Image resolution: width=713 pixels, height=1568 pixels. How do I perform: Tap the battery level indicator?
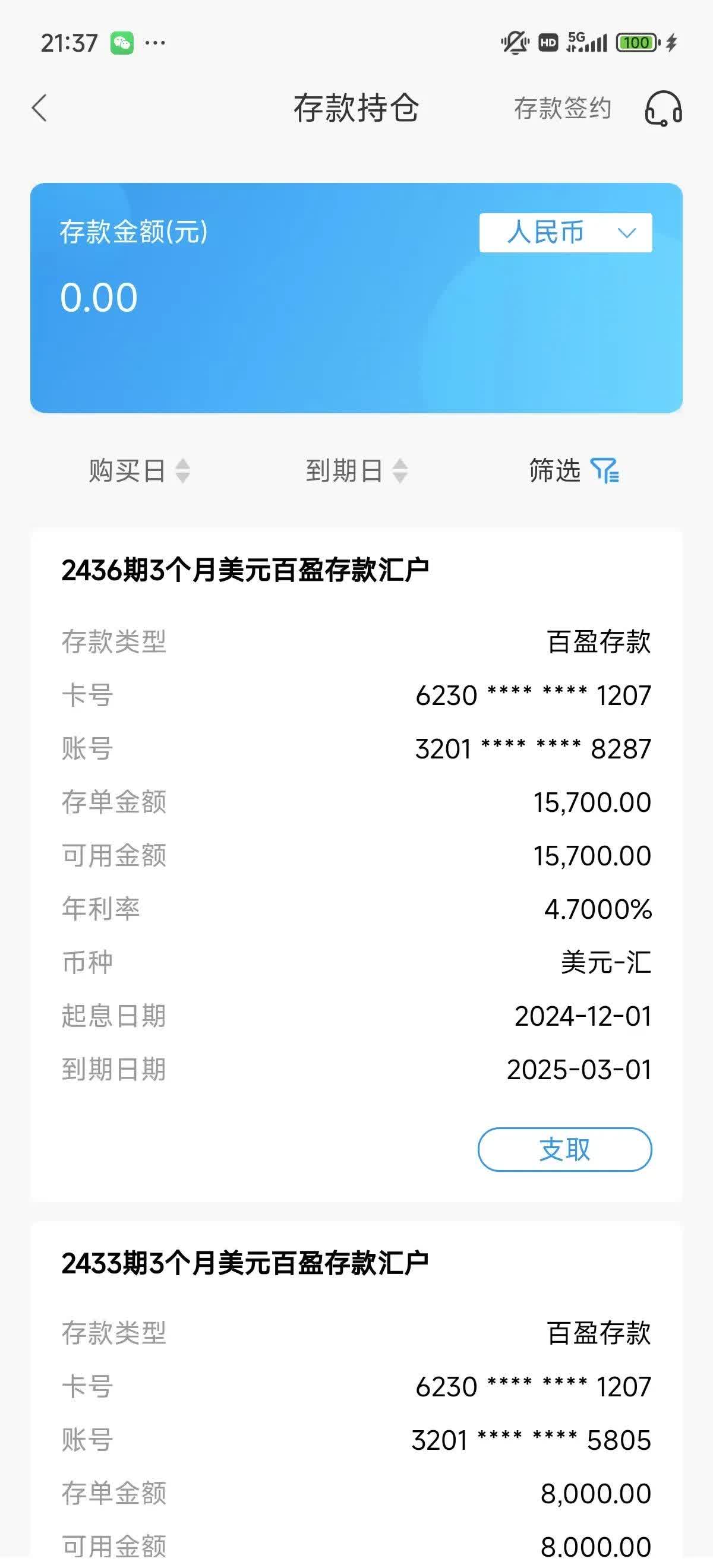pyautogui.click(x=637, y=42)
